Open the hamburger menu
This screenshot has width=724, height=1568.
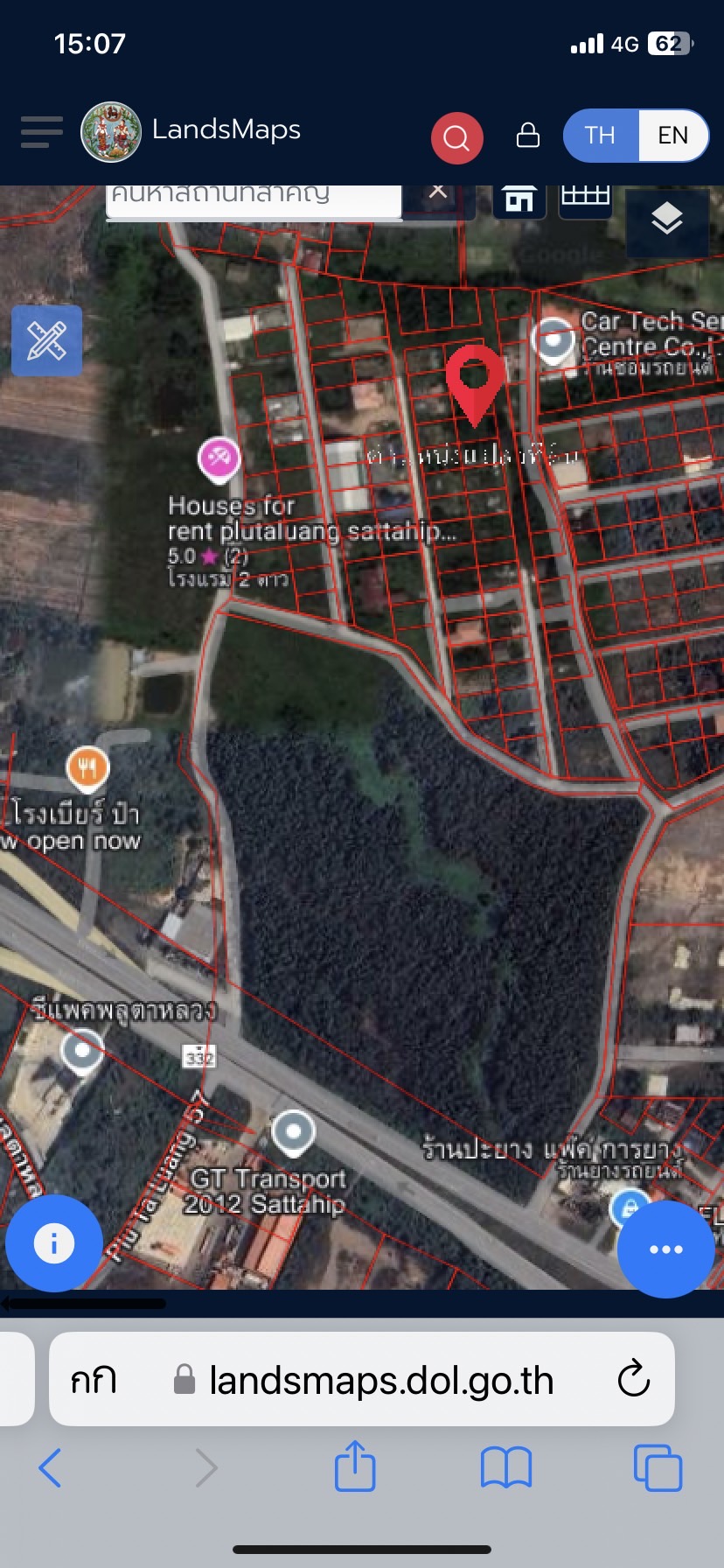(42, 132)
